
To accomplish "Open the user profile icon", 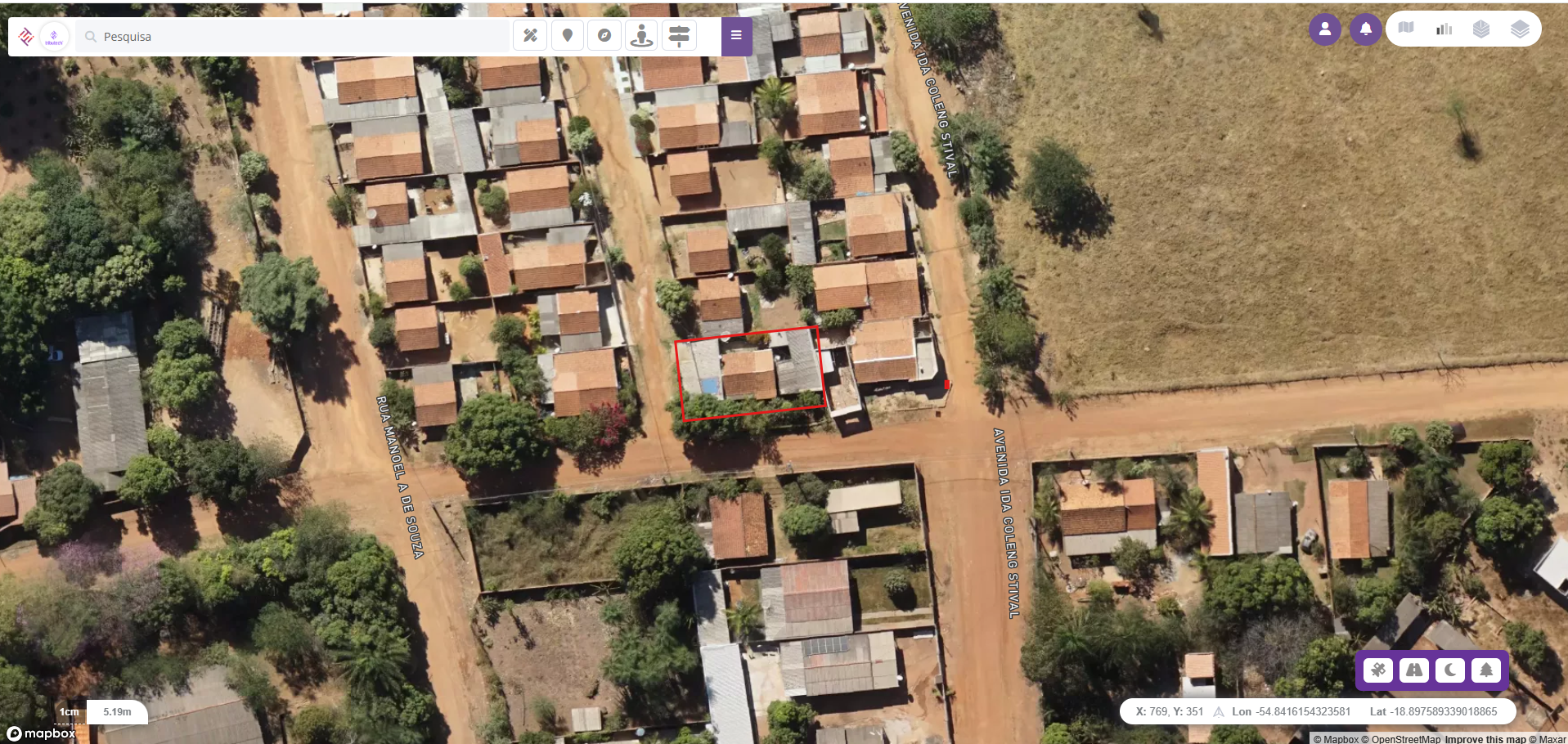I will coord(1325,29).
